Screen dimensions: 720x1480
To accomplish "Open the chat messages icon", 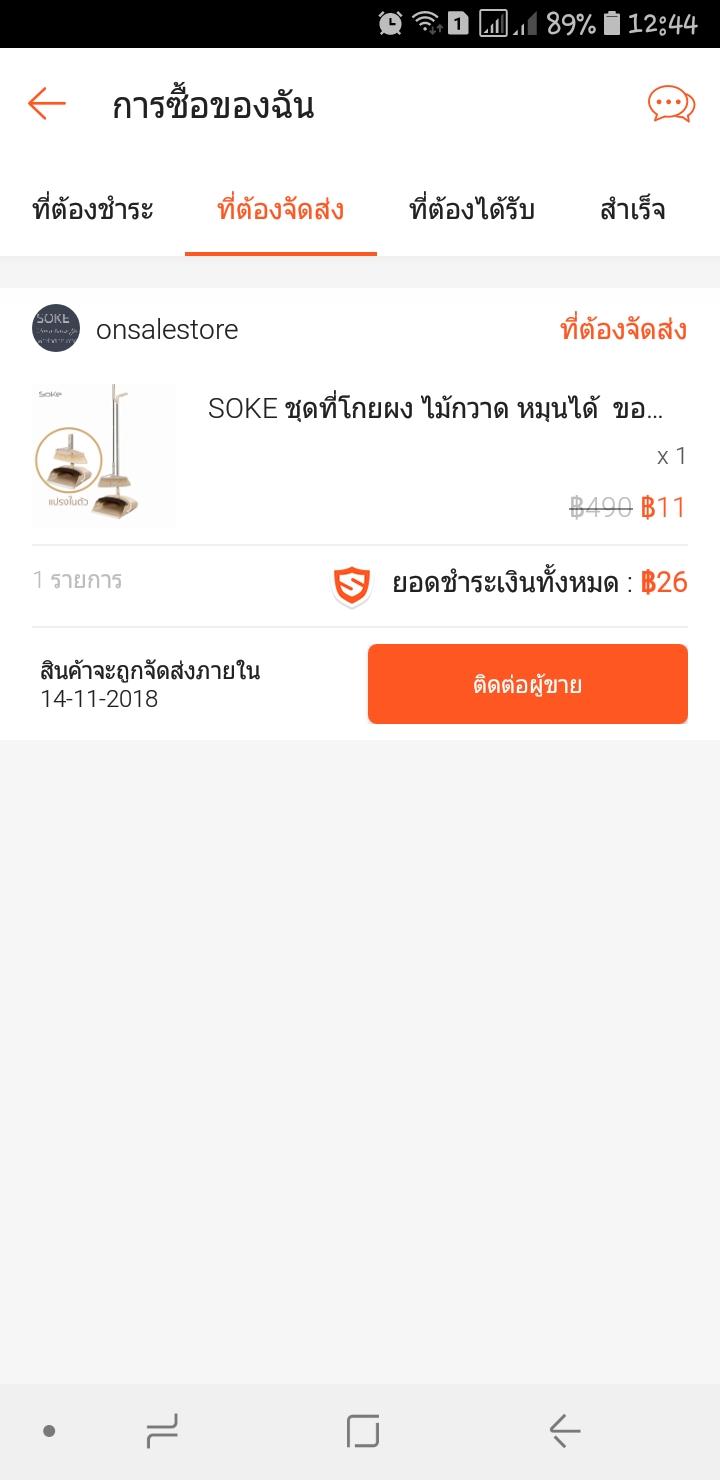I will pyautogui.click(x=671, y=104).
